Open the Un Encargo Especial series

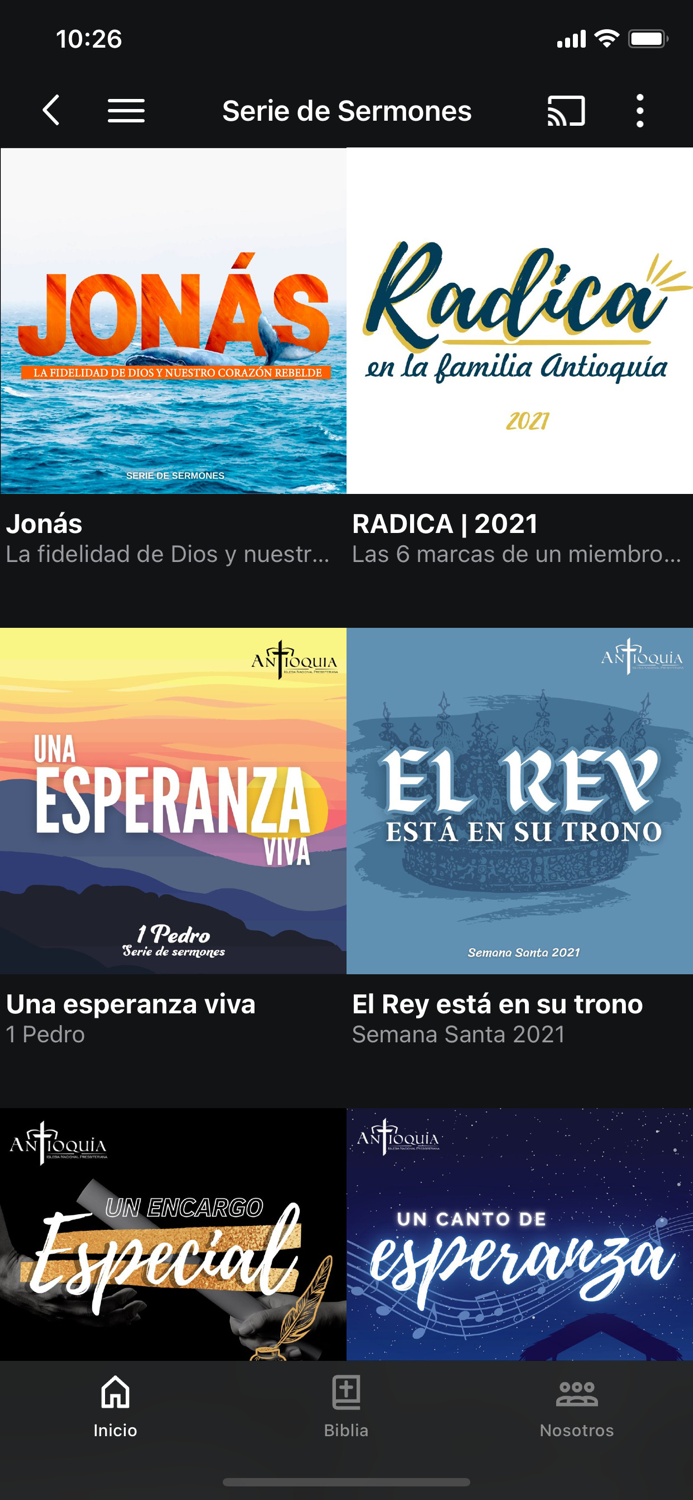(173, 1235)
